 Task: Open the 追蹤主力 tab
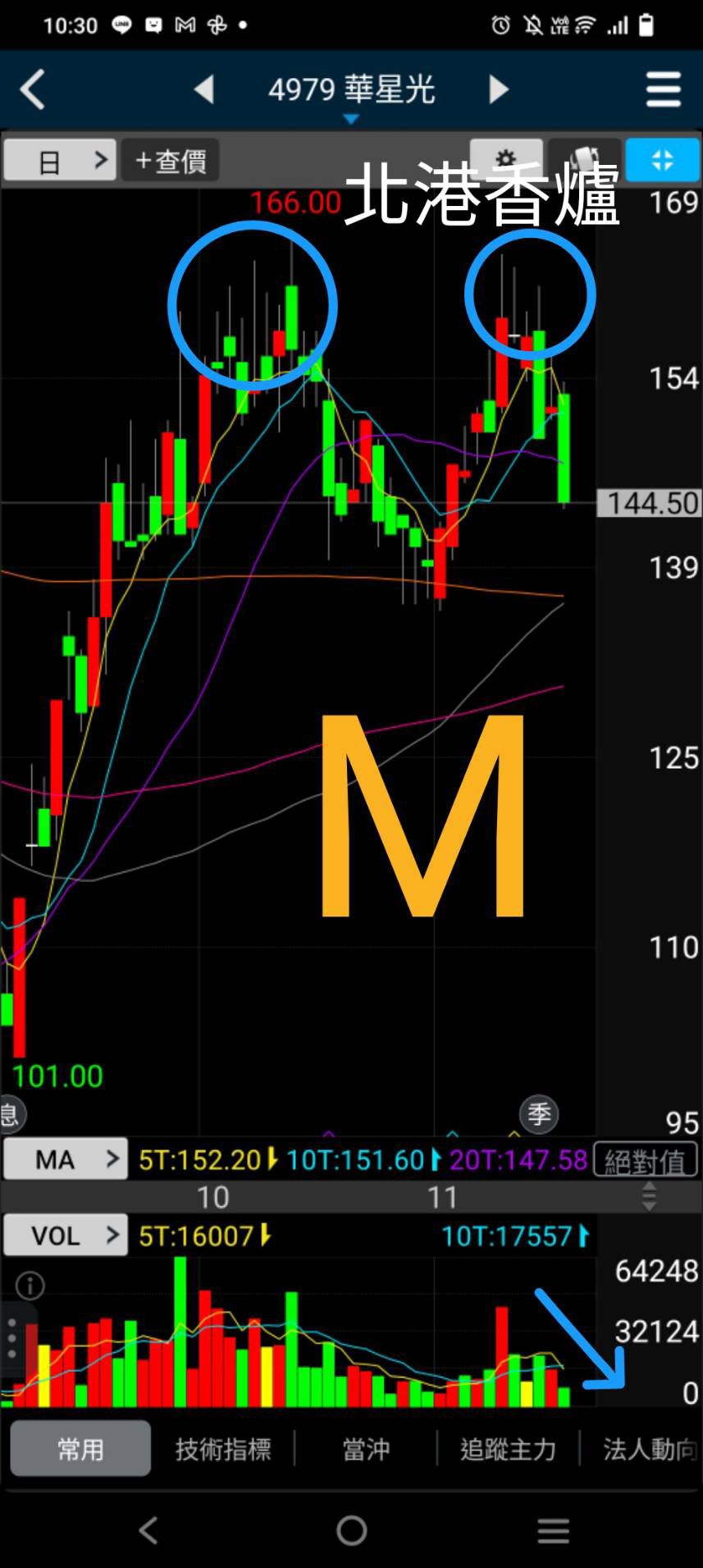[x=509, y=1449]
